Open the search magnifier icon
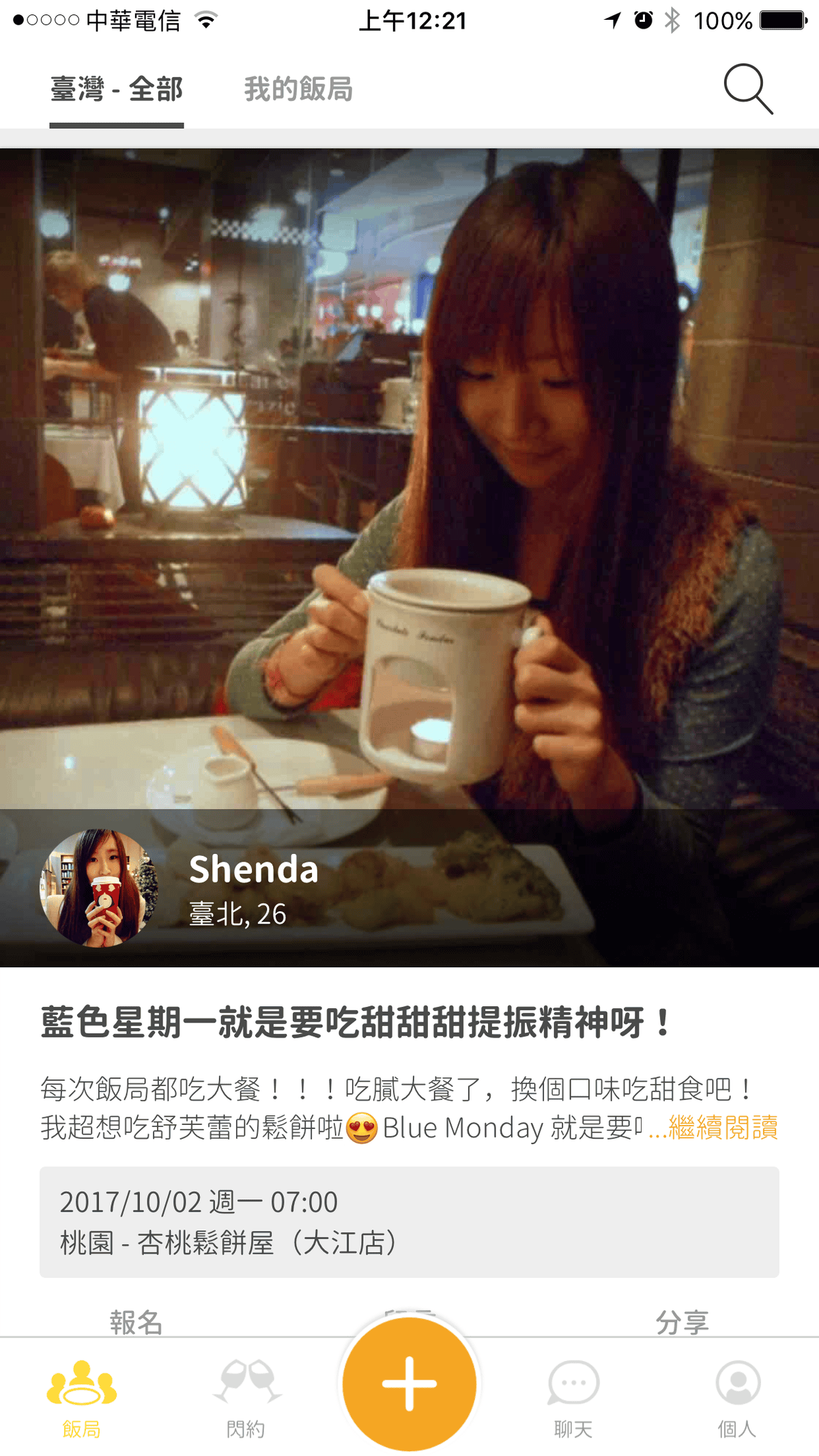Screen dimensions: 819x1456 [748, 89]
